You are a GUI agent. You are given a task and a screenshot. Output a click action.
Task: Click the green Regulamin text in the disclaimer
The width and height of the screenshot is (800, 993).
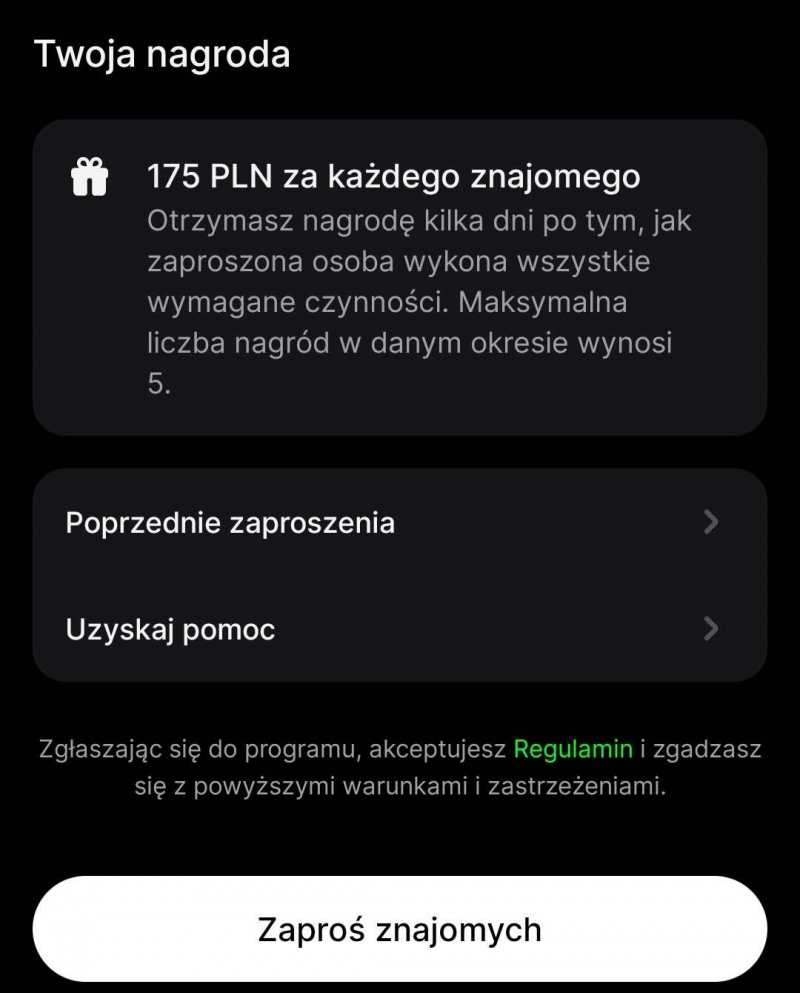click(x=572, y=746)
